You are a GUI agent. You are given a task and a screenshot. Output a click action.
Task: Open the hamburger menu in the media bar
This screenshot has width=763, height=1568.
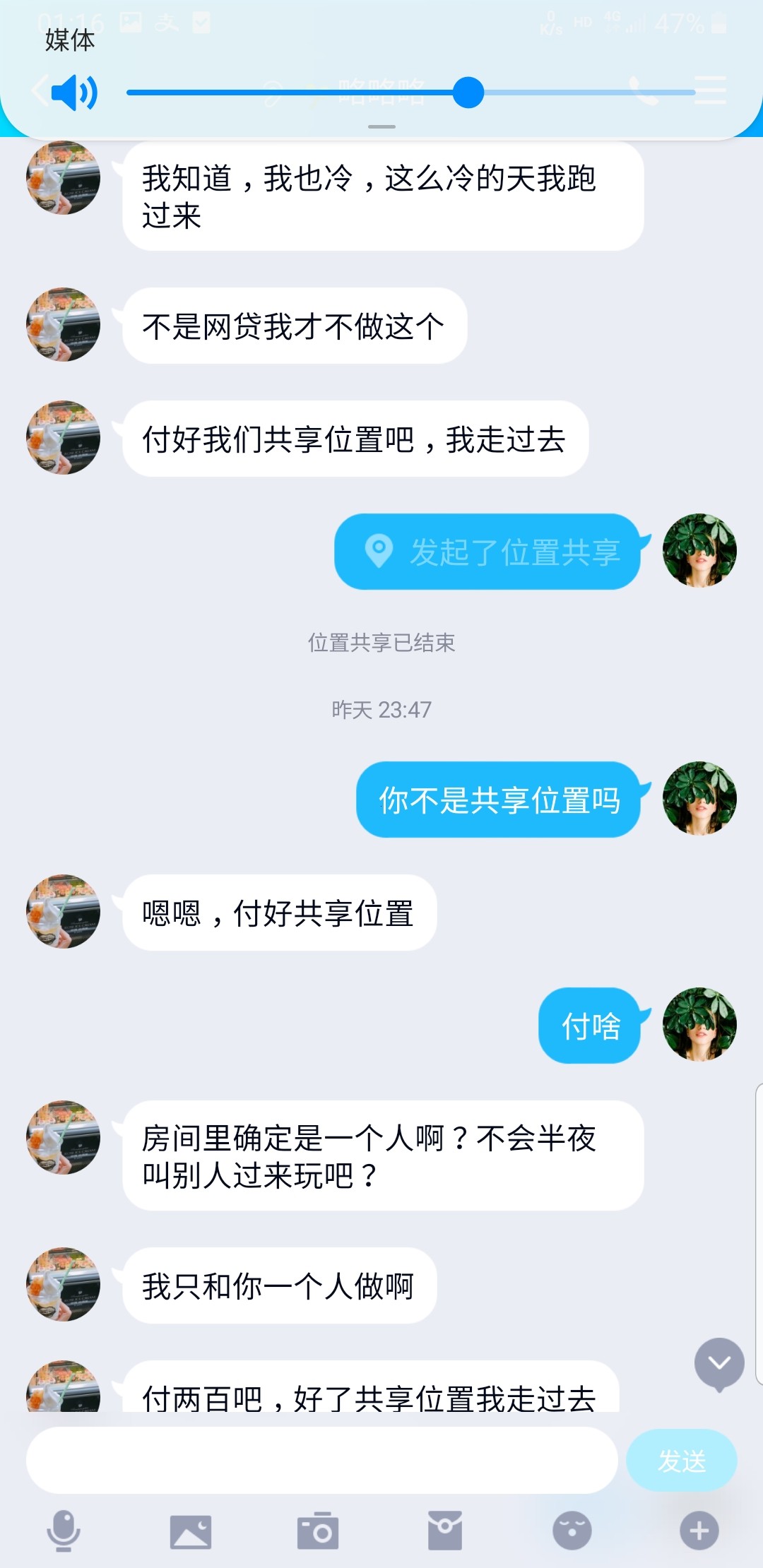[x=710, y=92]
